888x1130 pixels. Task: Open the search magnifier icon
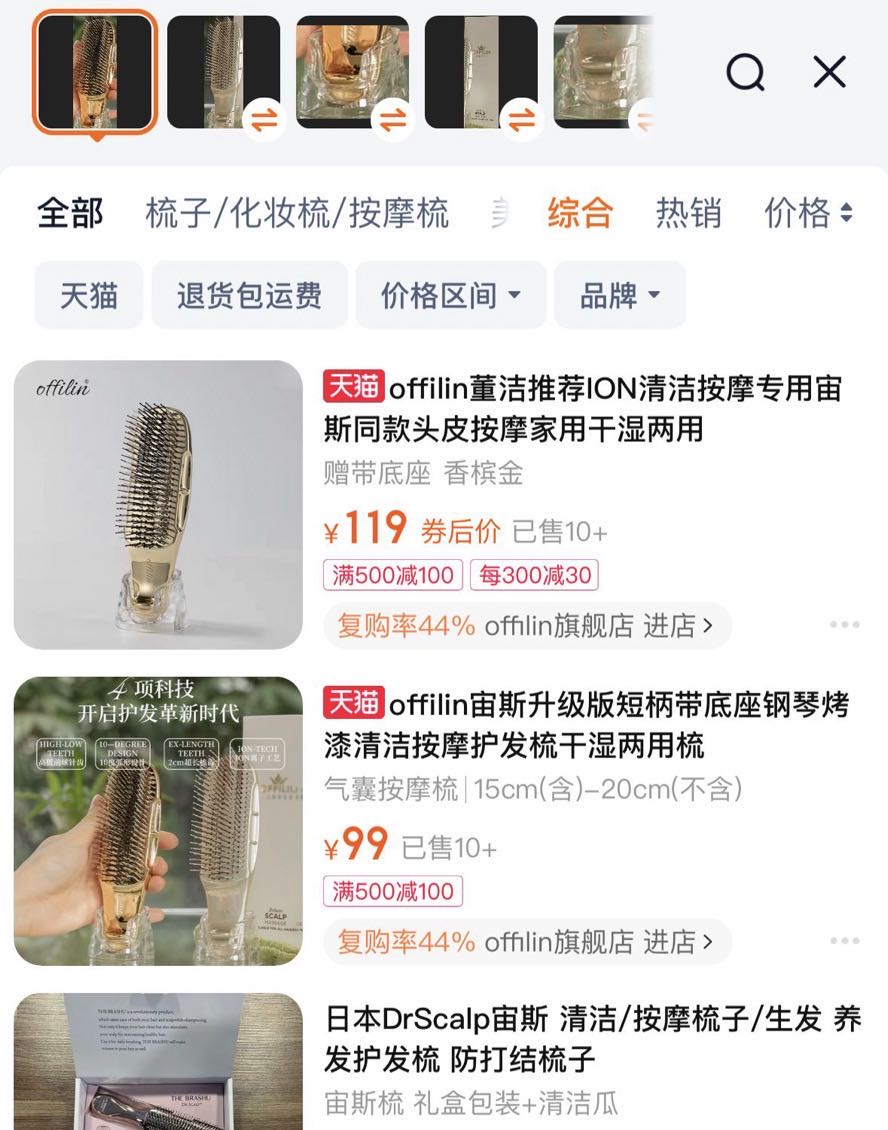coord(745,72)
